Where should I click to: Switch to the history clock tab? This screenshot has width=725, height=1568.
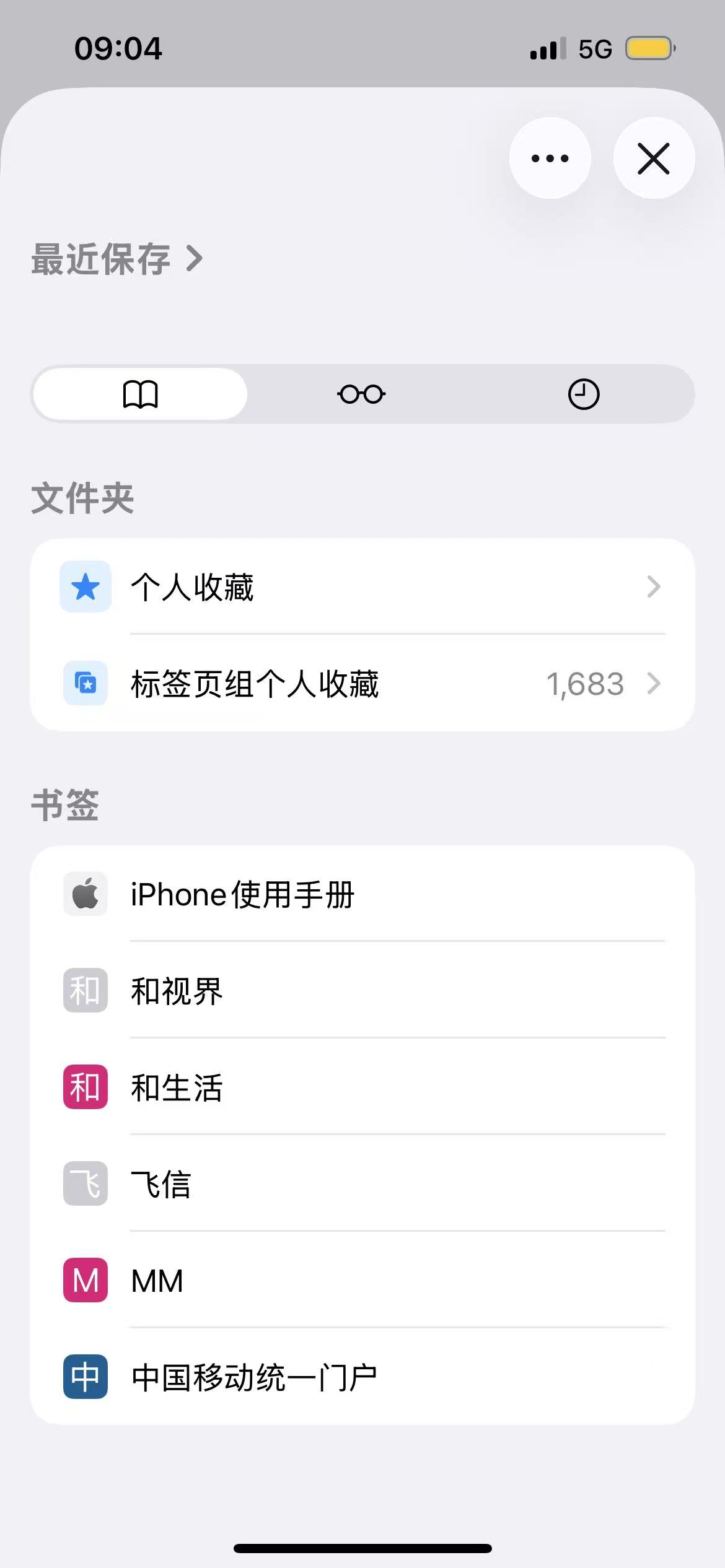583,394
